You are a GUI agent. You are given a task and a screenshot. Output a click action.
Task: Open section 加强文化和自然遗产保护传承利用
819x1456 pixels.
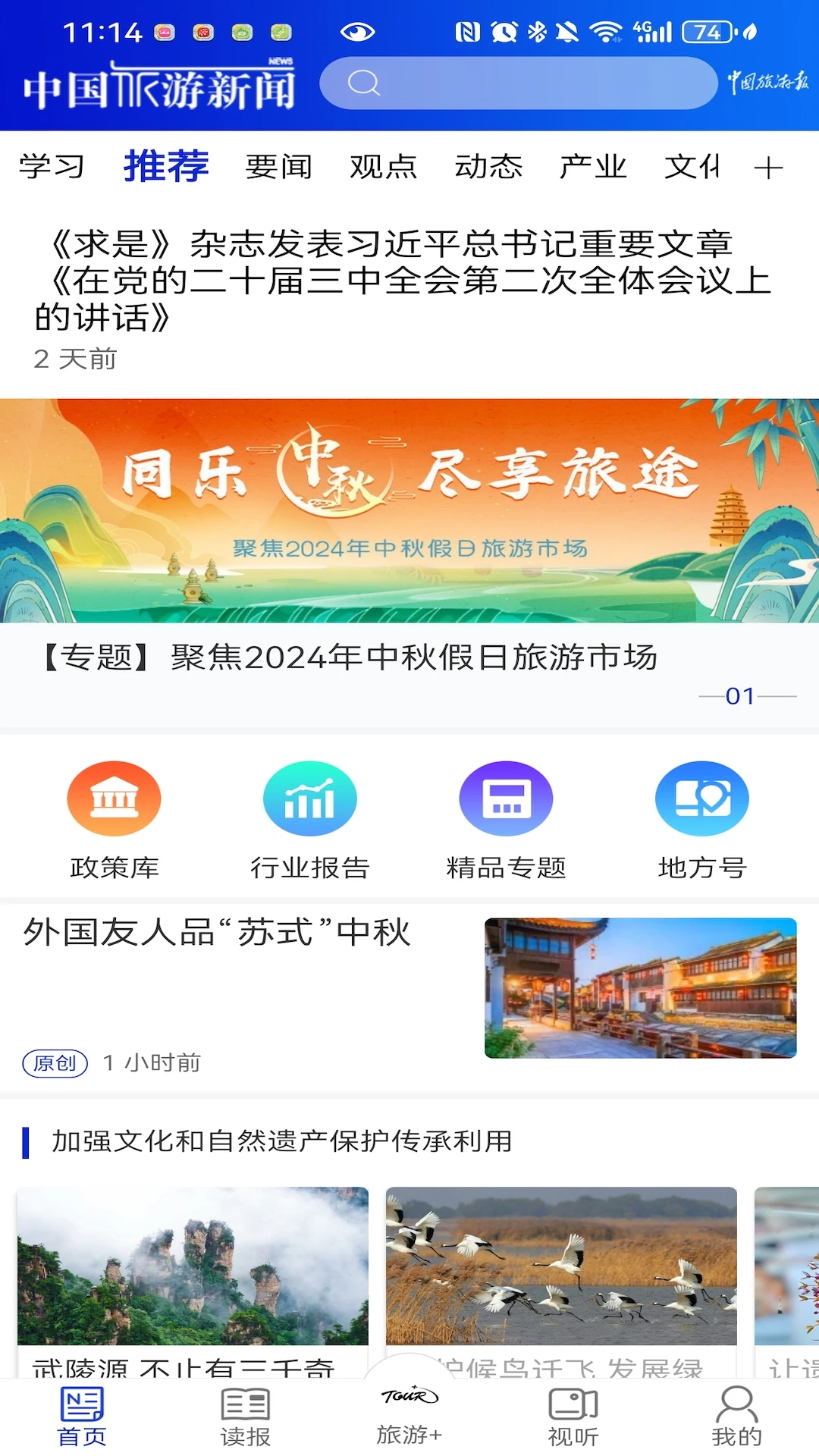tap(281, 1137)
